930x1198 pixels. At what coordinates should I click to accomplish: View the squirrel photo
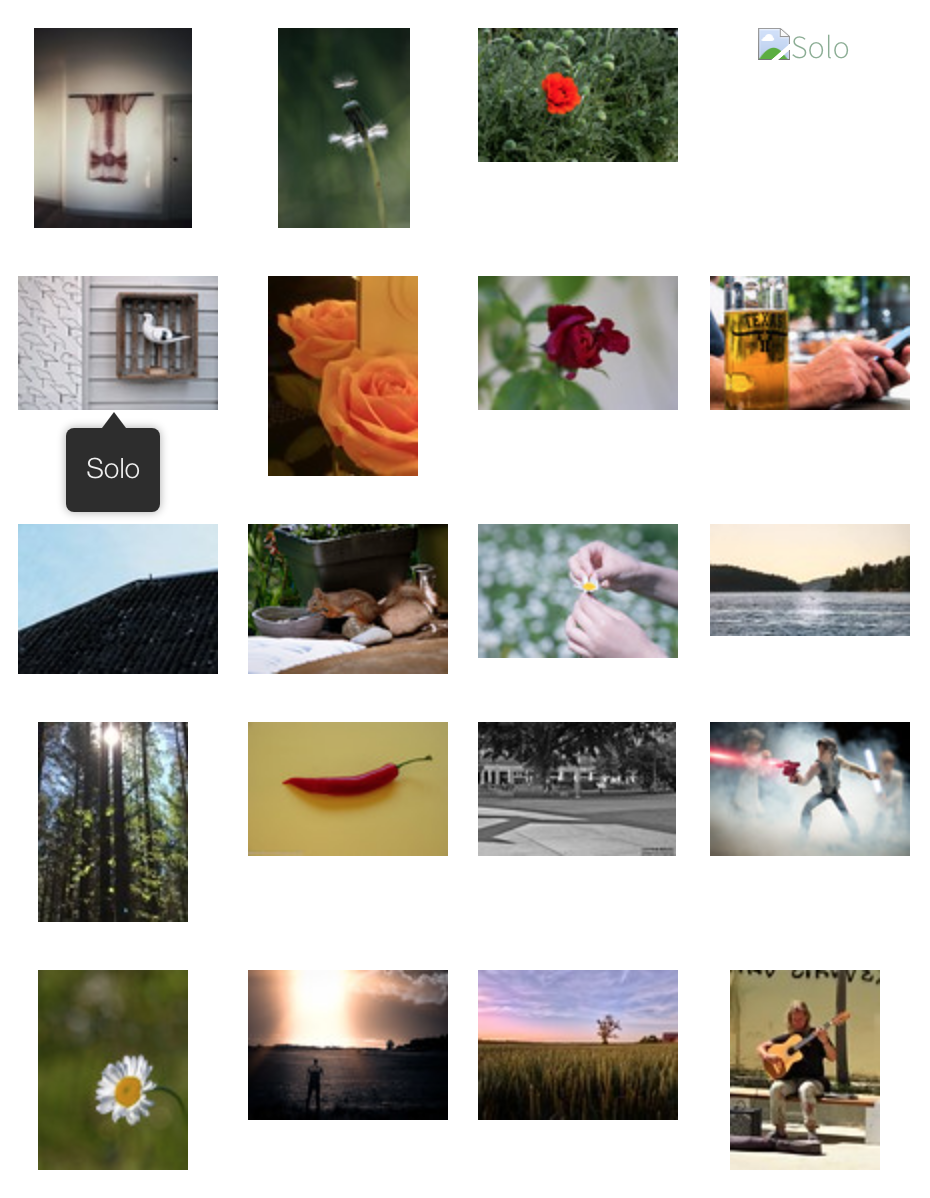click(x=347, y=598)
